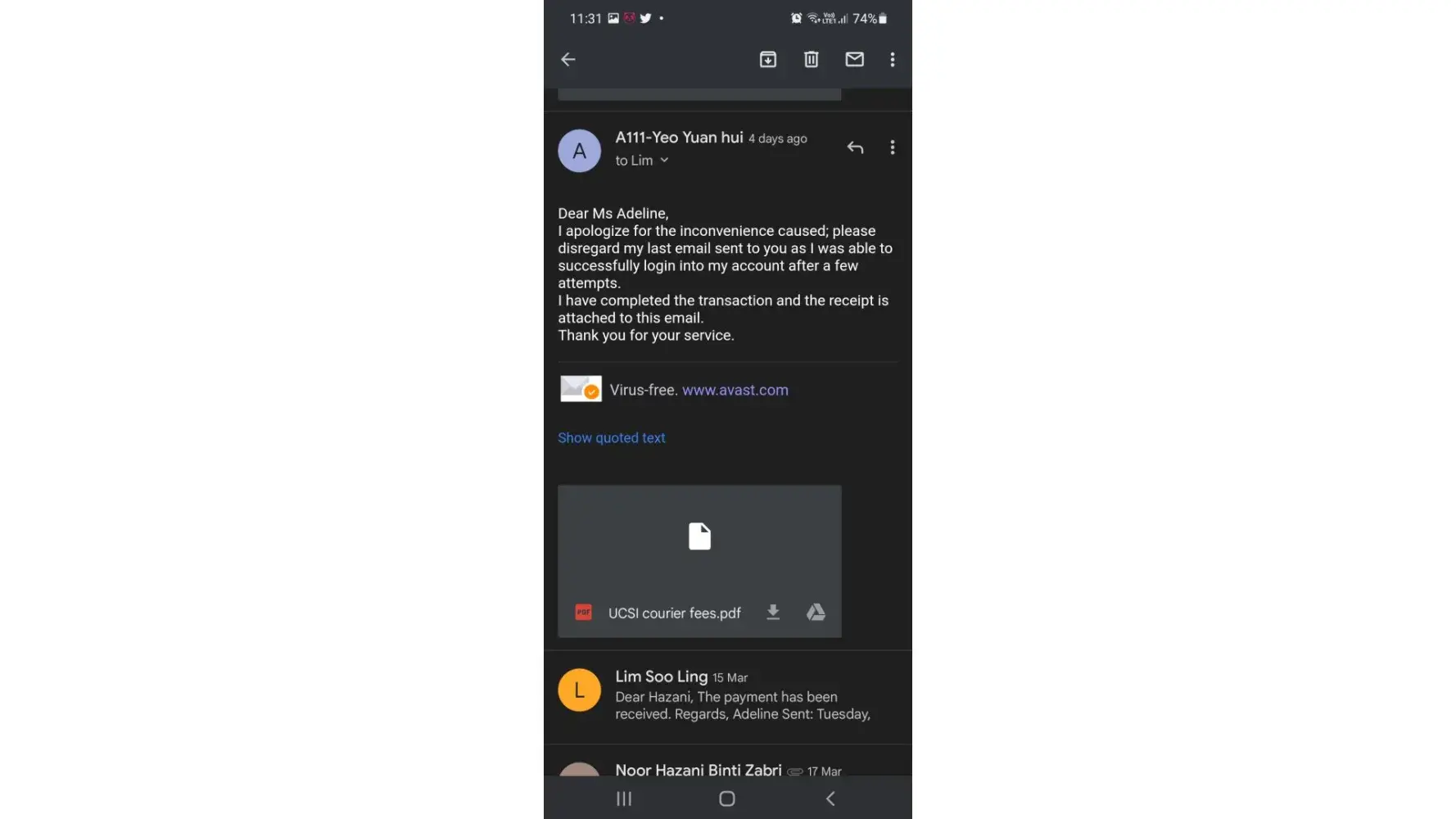The image size is (1456, 819).
Task: Save the PDF attachment to Drive
Action: tap(816, 613)
